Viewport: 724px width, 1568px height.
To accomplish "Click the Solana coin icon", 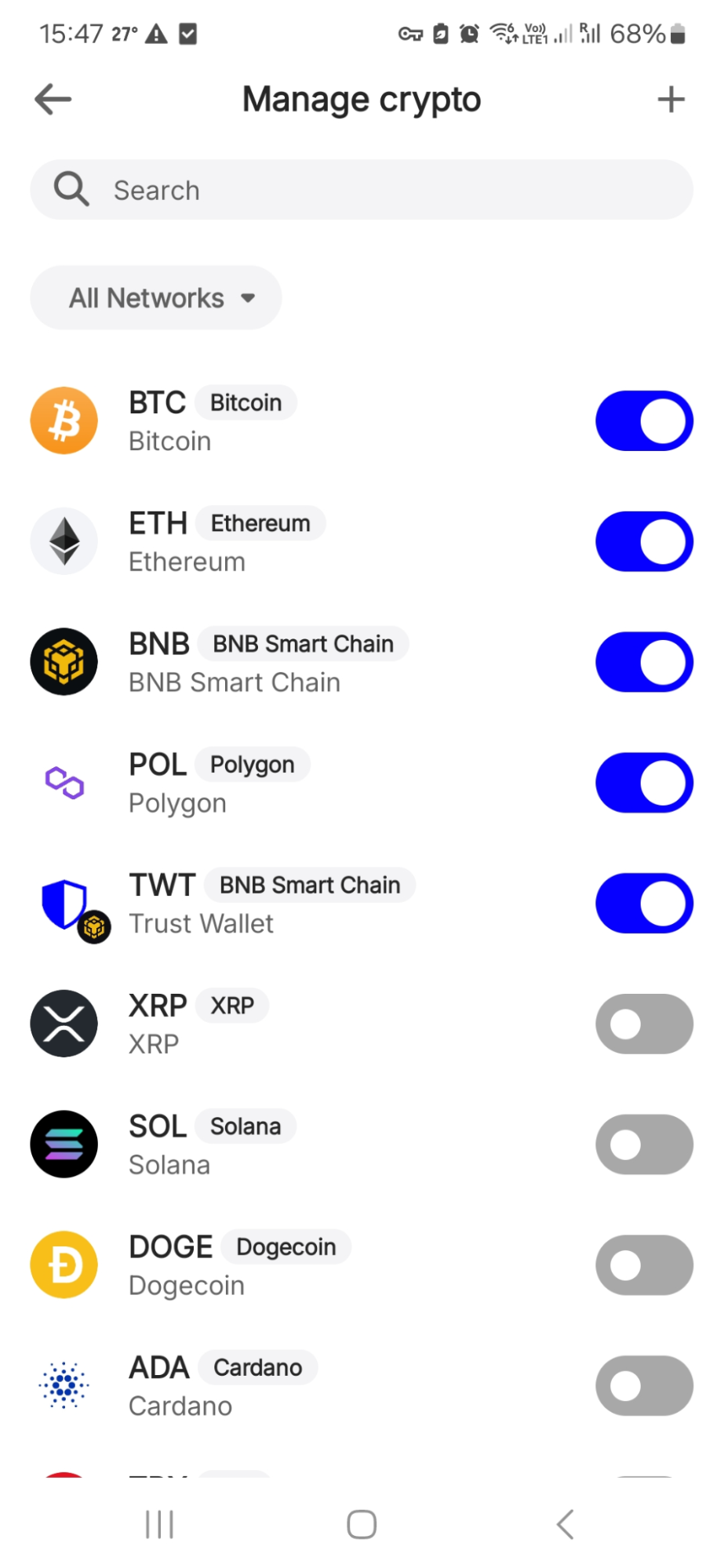I will pyautogui.click(x=64, y=1144).
